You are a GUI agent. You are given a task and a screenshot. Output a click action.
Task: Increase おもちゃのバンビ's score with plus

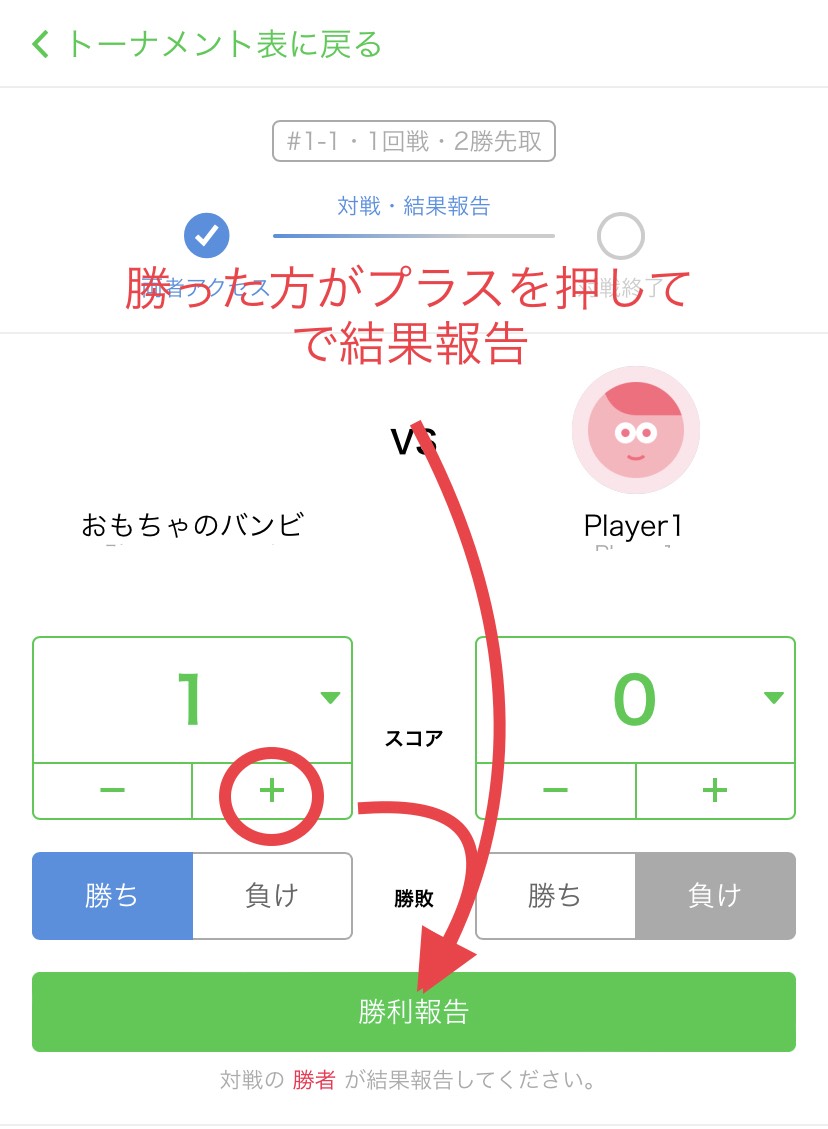272,791
